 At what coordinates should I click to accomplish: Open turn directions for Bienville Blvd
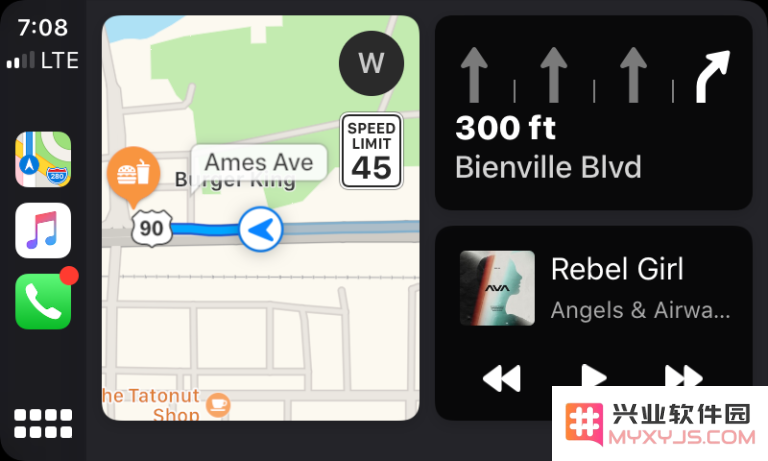tap(593, 112)
